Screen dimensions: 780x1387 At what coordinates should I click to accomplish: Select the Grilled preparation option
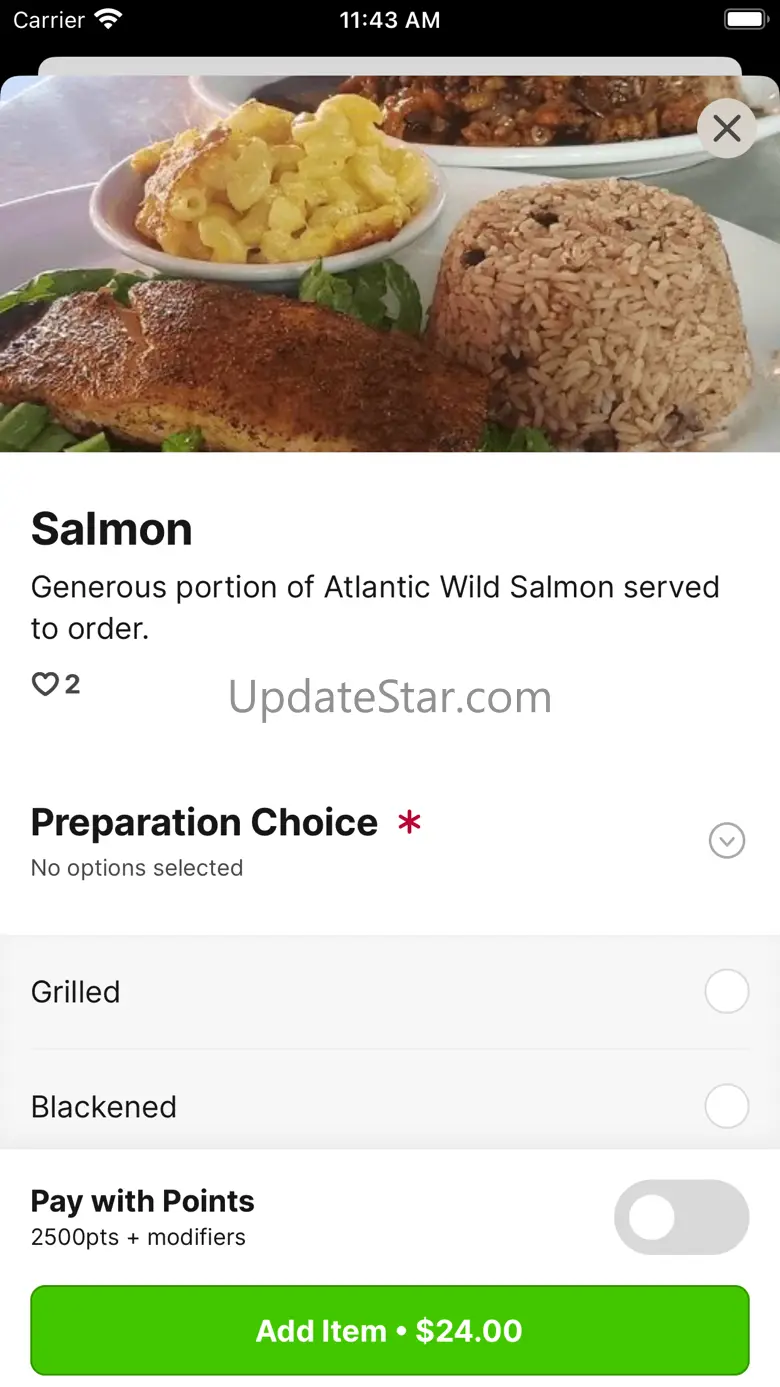[x=726, y=992]
